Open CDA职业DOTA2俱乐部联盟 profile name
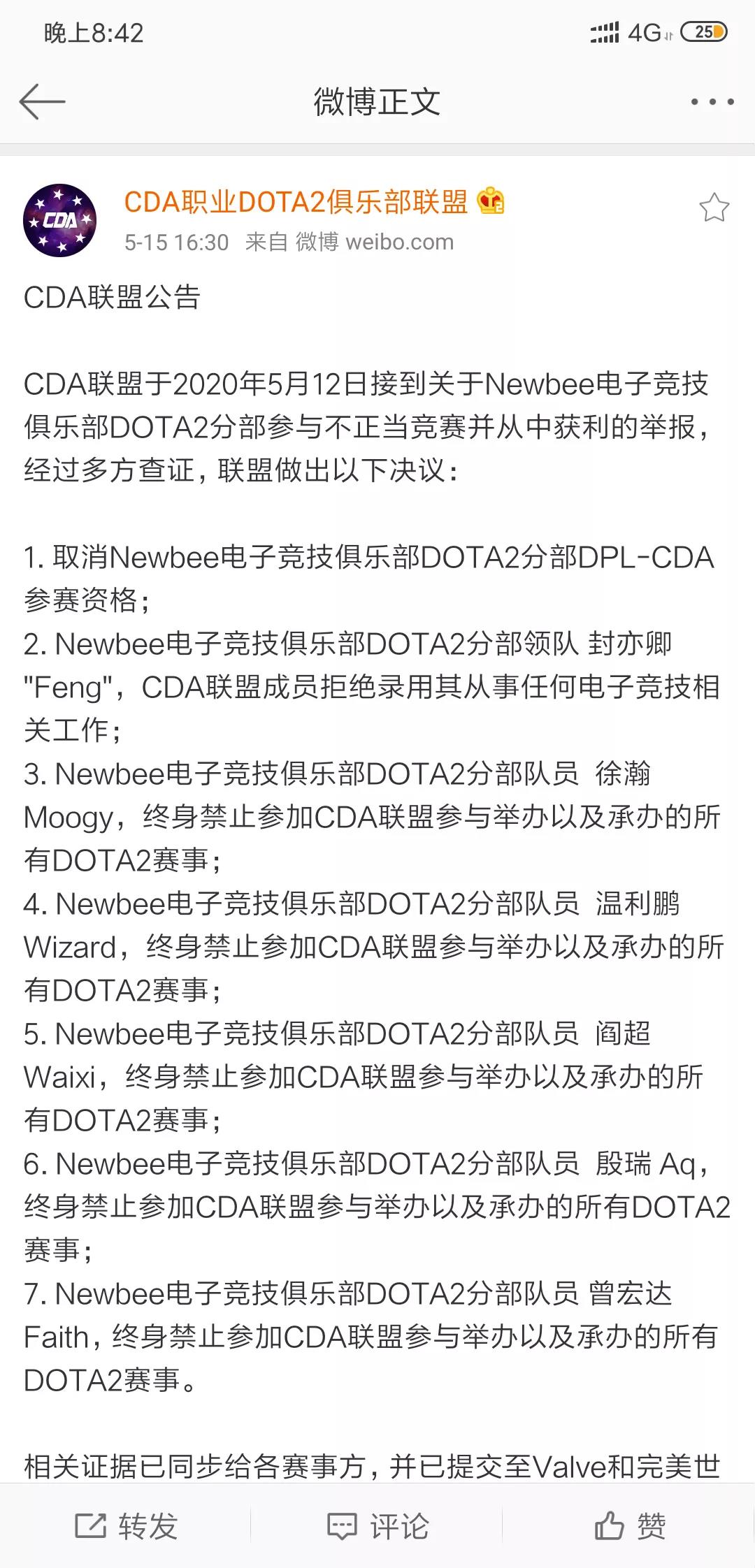Viewport: 755px width, 1568px height. coord(296,202)
